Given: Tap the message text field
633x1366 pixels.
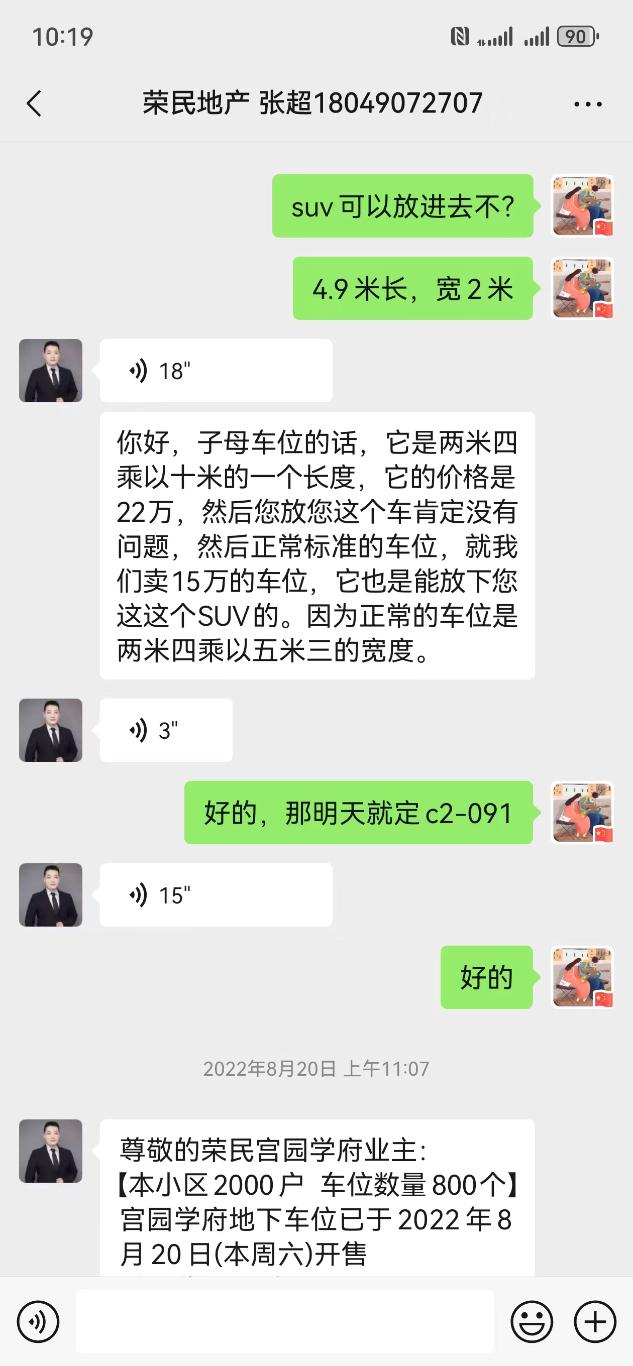Looking at the screenshot, I should click(284, 1322).
